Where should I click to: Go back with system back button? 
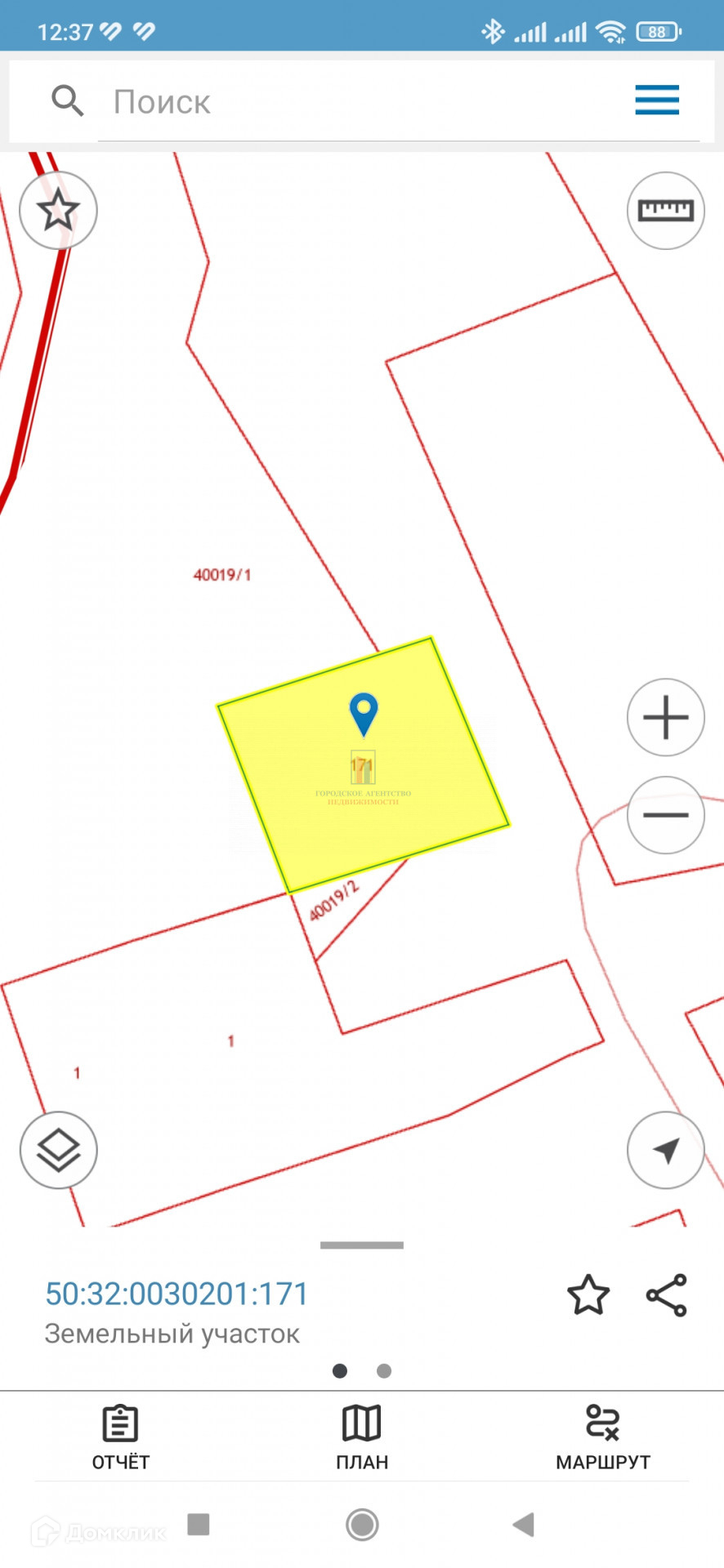pyautogui.click(x=523, y=1524)
